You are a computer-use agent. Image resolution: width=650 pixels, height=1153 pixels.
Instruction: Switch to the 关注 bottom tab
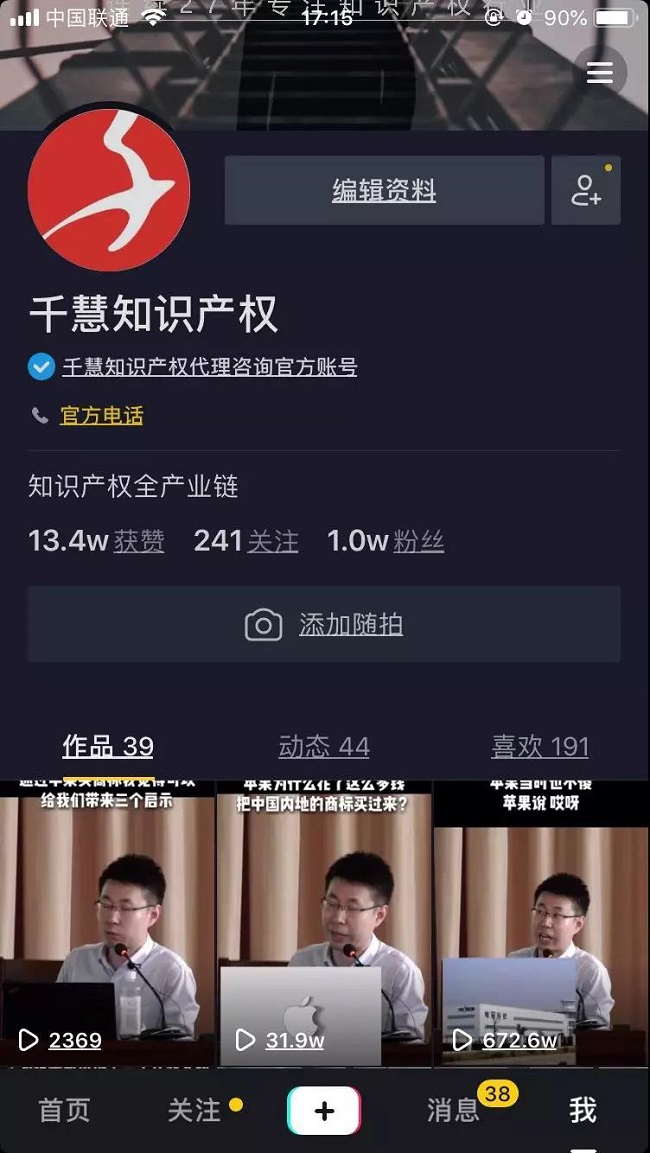(x=194, y=1110)
